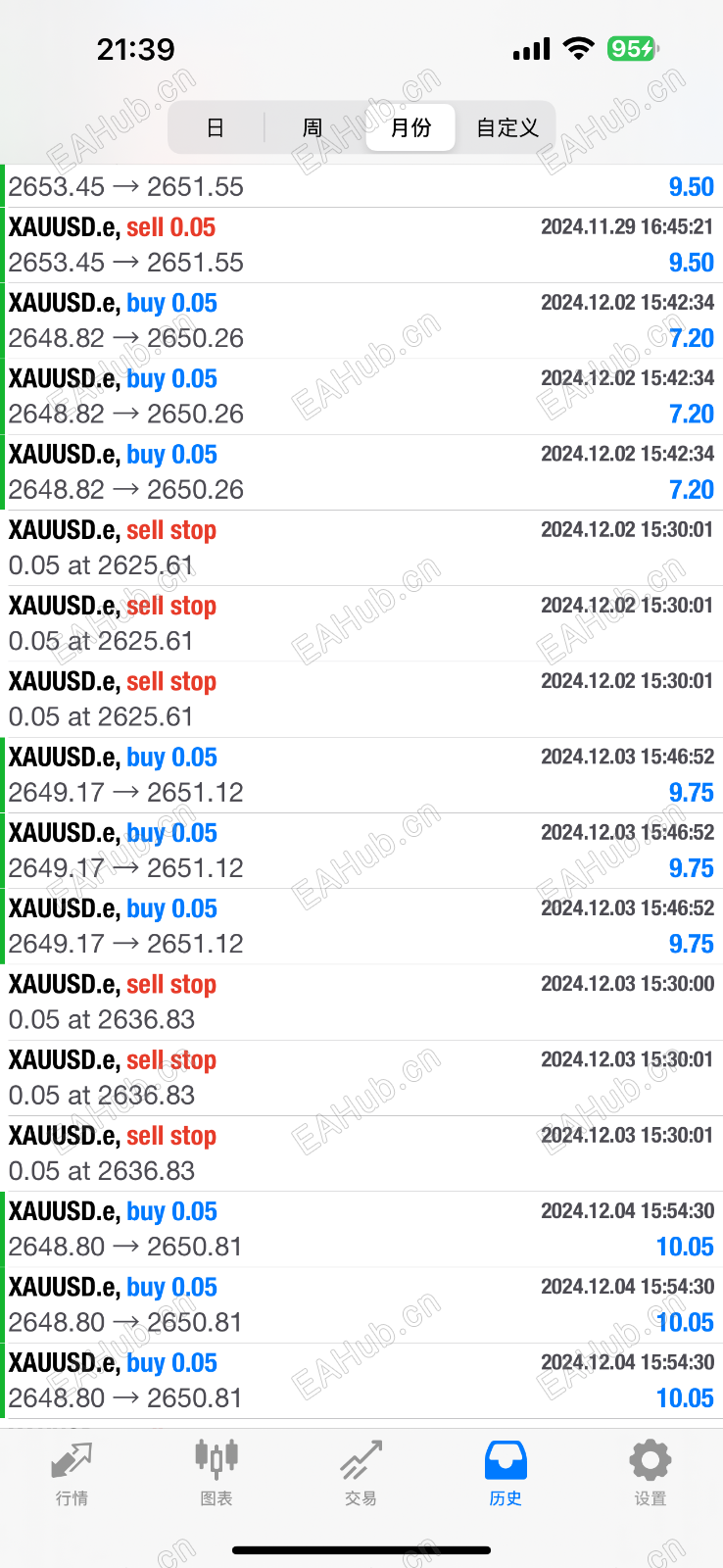Tap the 历史 history tab
723x1568 pixels.
coord(506,1472)
